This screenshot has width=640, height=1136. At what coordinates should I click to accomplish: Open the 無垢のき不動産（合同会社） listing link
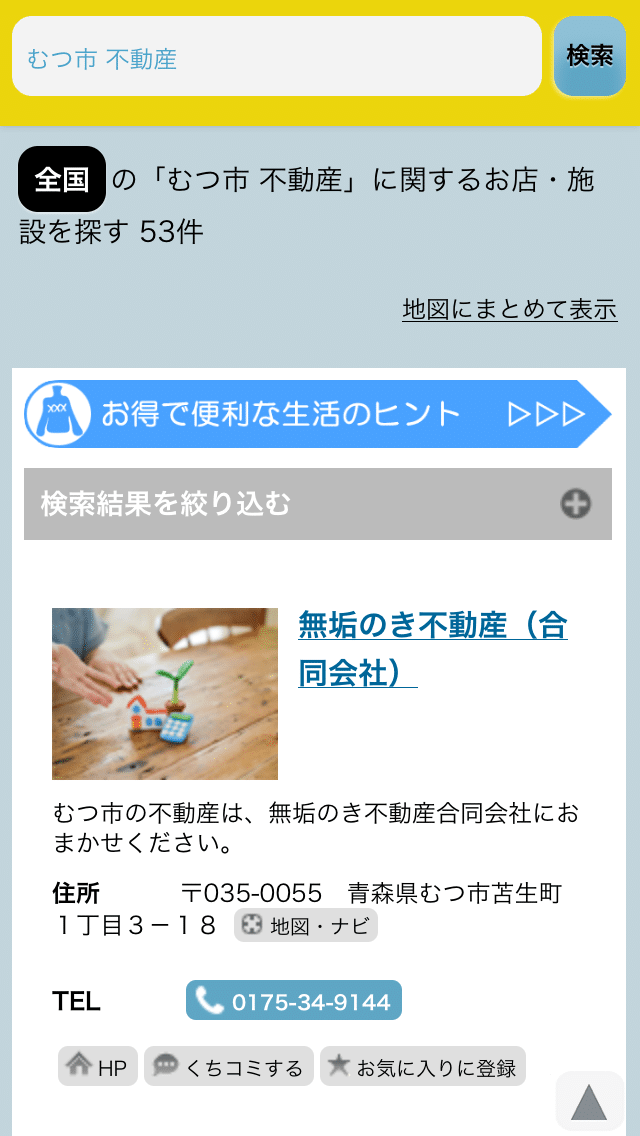pos(433,648)
